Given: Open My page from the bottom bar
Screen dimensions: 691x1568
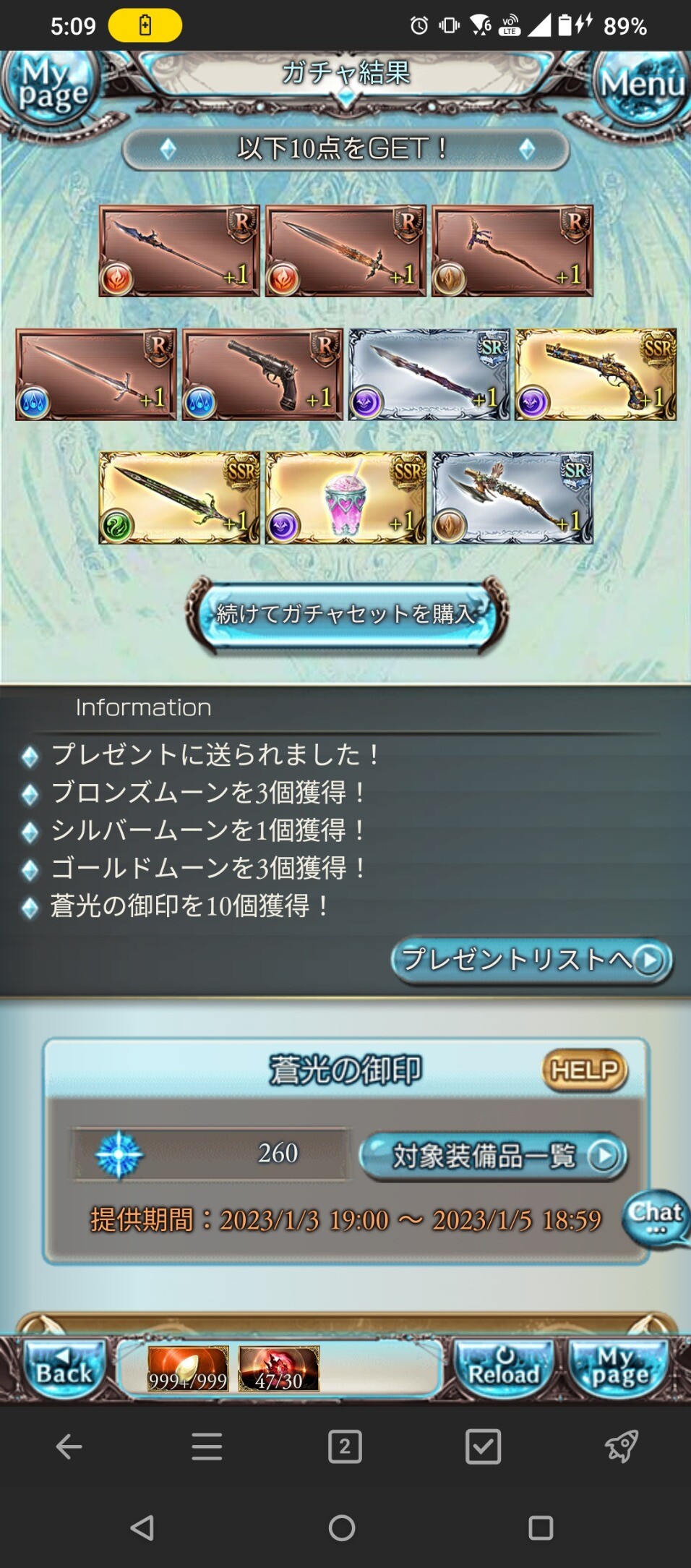Looking at the screenshot, I should 619,1367.
